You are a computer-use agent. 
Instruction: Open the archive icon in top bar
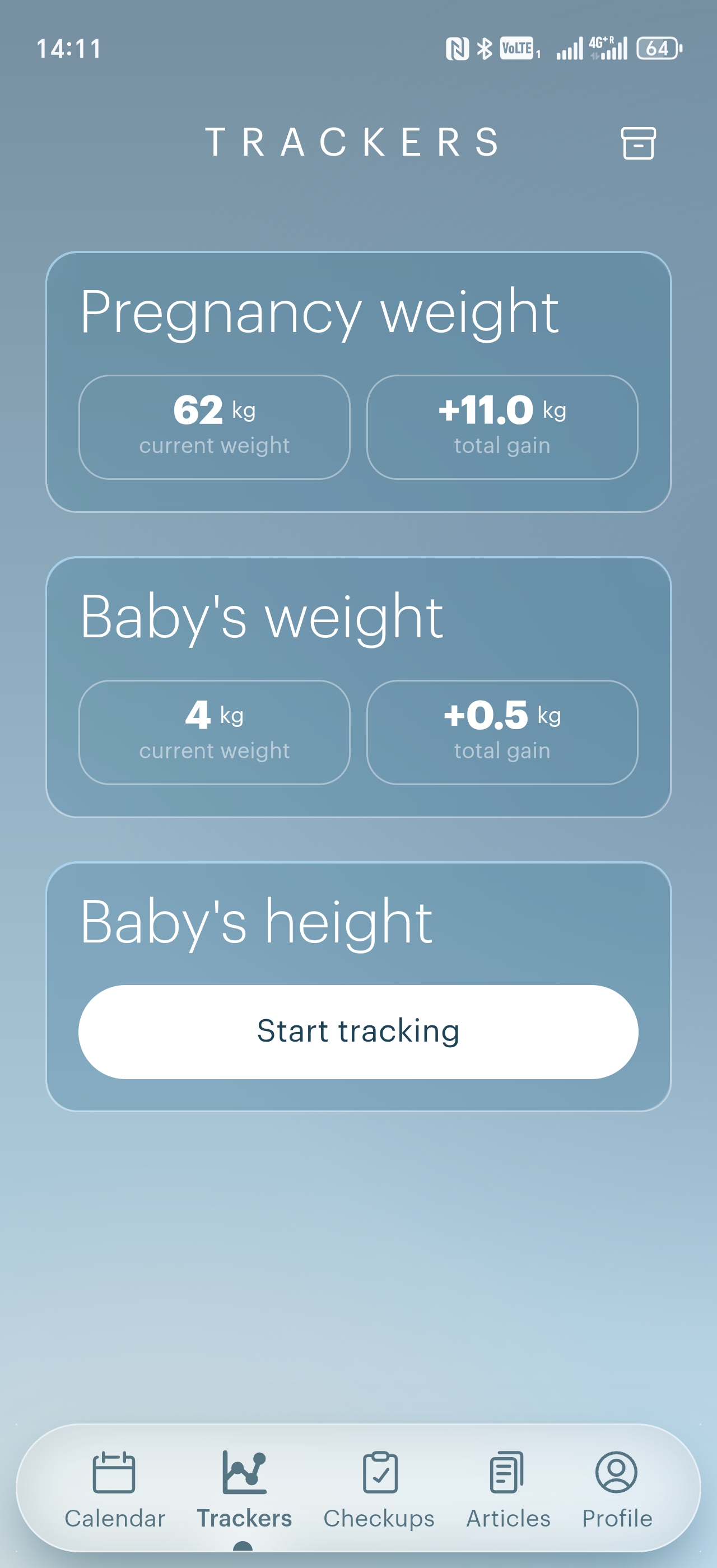[x=640, y=144]
